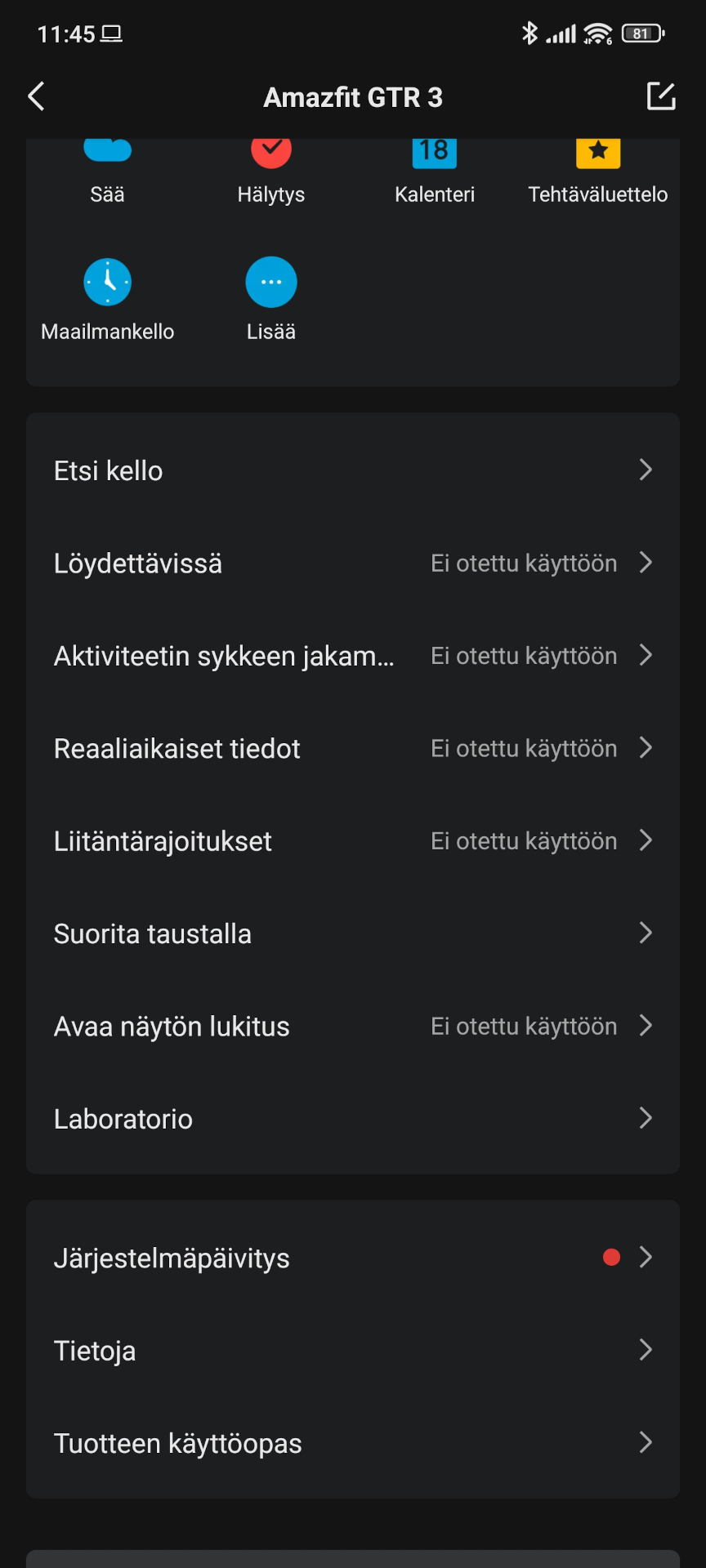Open Reaaliaikaiset tiedot
Screen dimensions: 706x1568
click(x=353, y=748)
